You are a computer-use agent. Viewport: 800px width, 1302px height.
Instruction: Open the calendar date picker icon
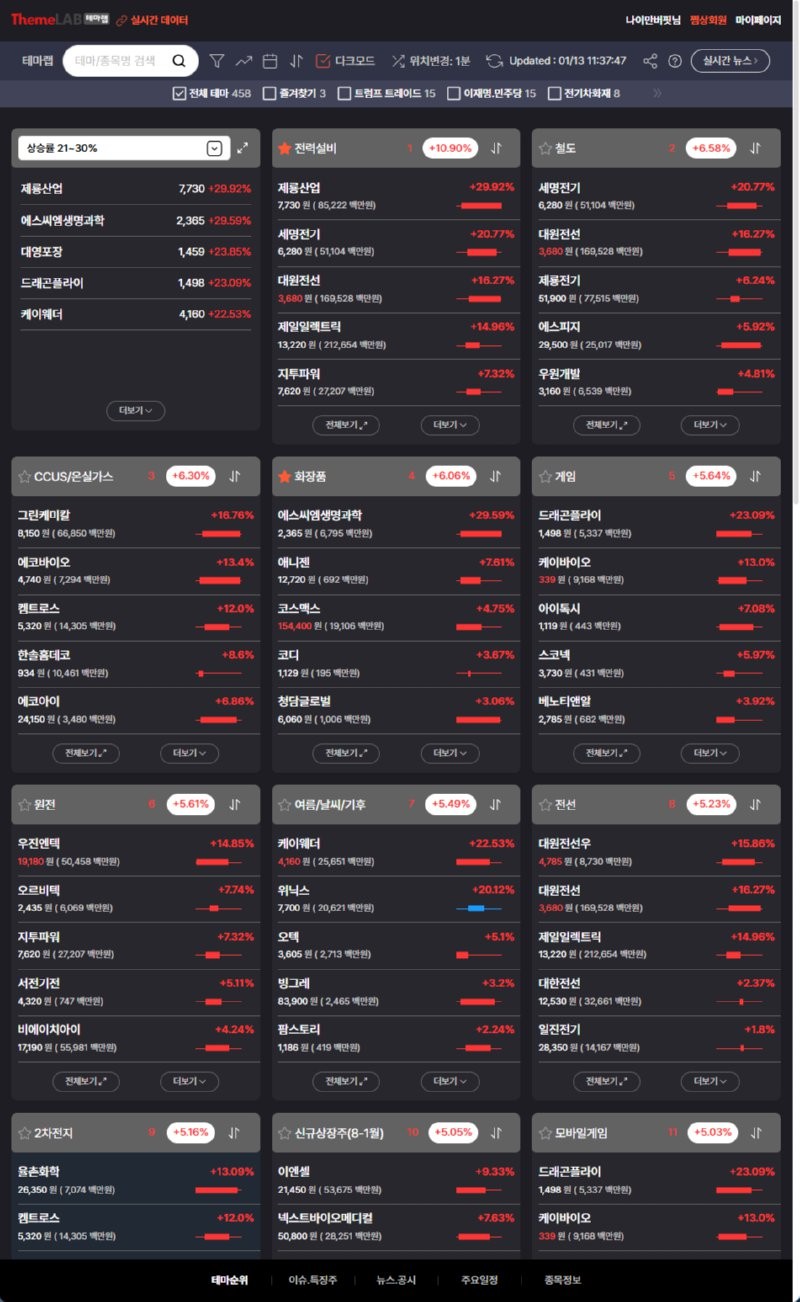point(269,61)
